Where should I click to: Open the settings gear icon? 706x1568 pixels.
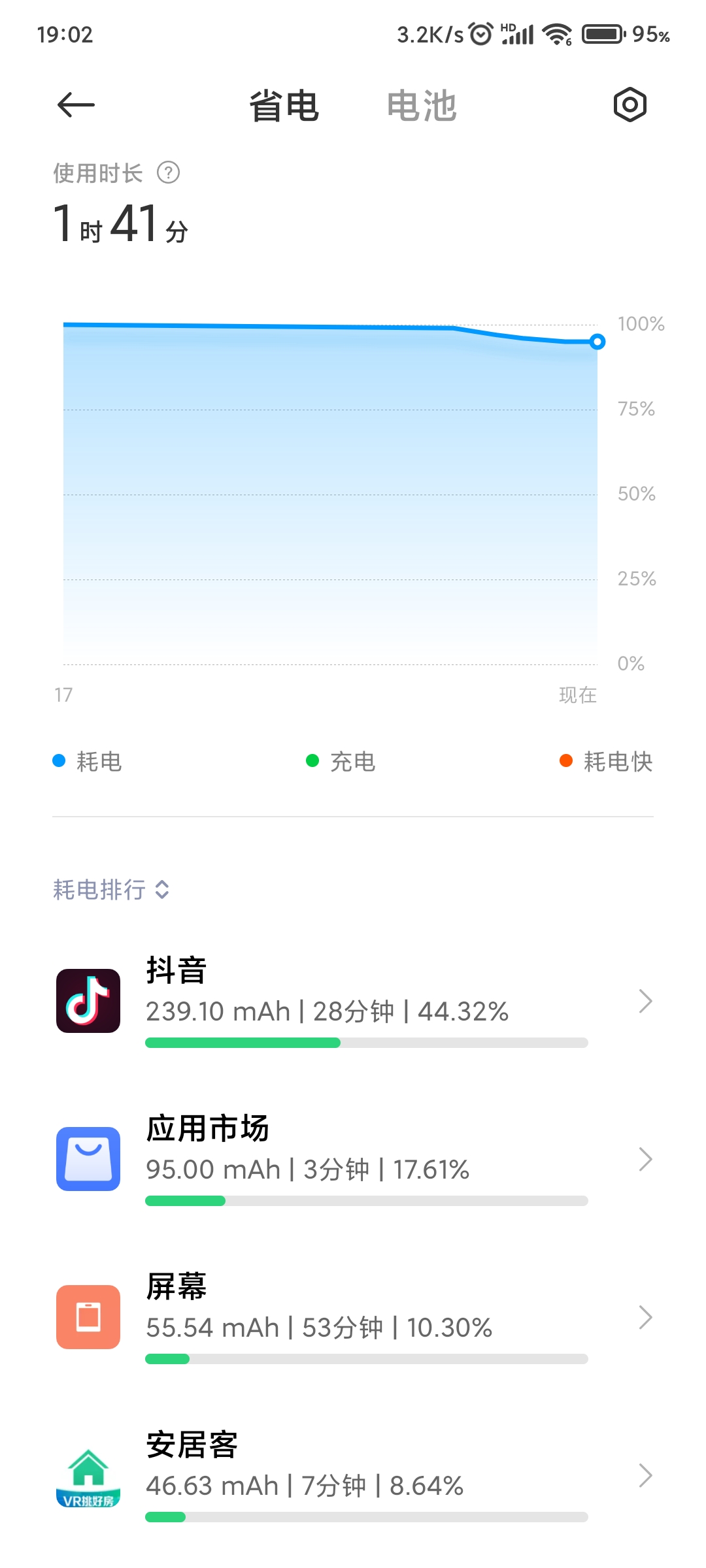pyautogui.click(x=630, y=105)
